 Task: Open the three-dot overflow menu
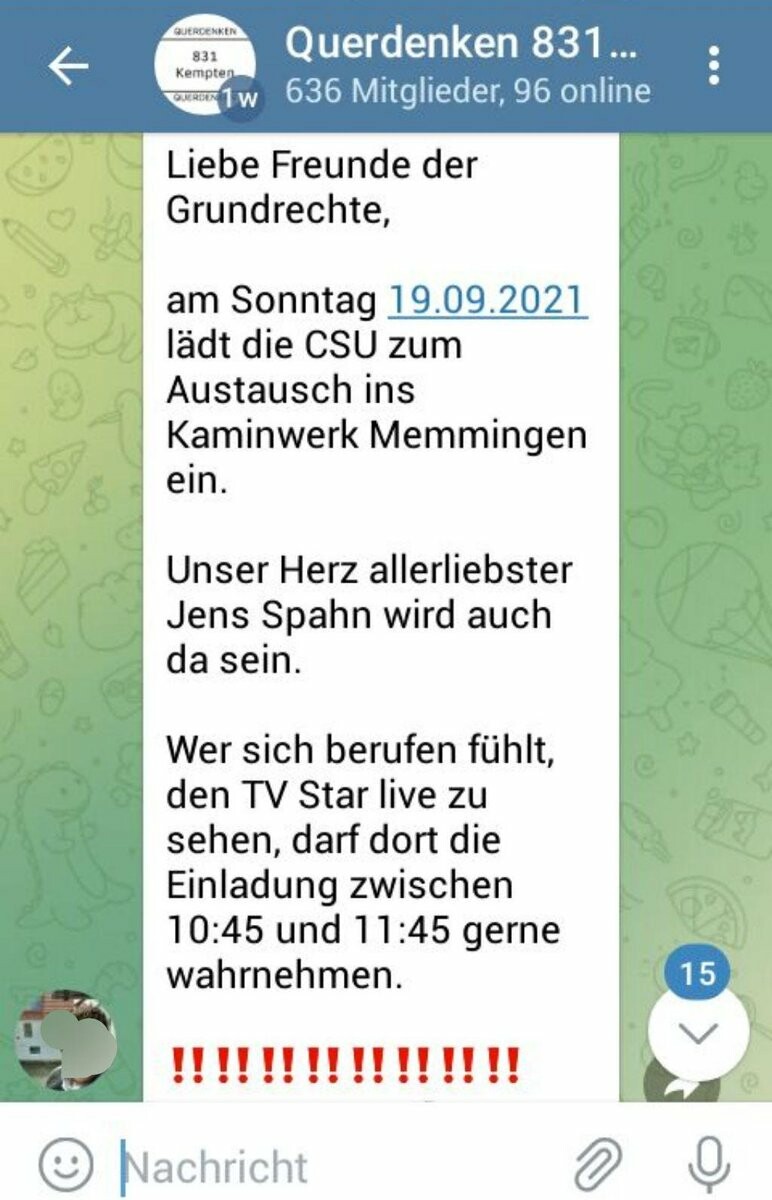coord(713,66)
